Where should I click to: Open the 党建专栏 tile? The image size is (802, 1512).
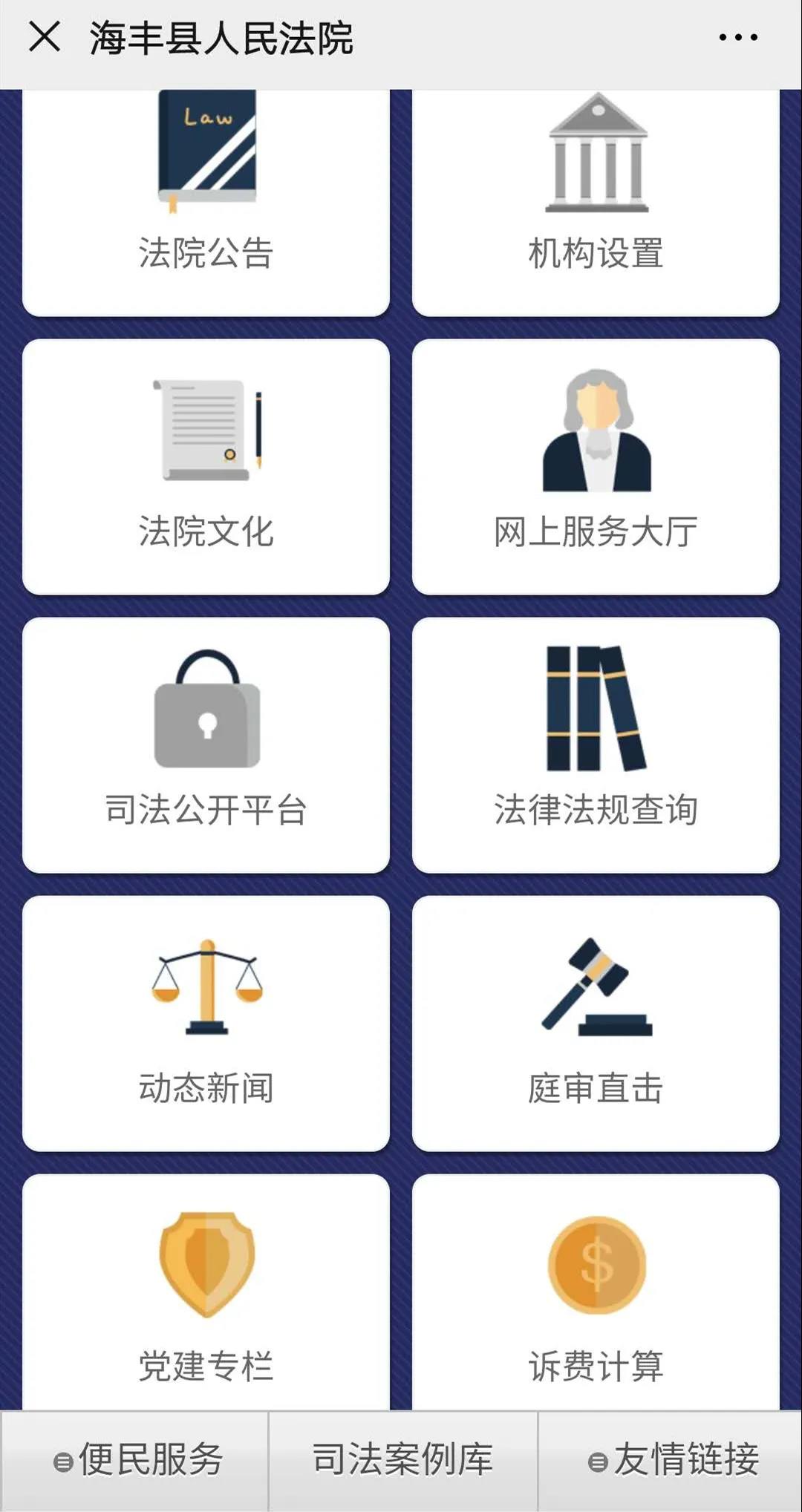[x=206, y=1292]
